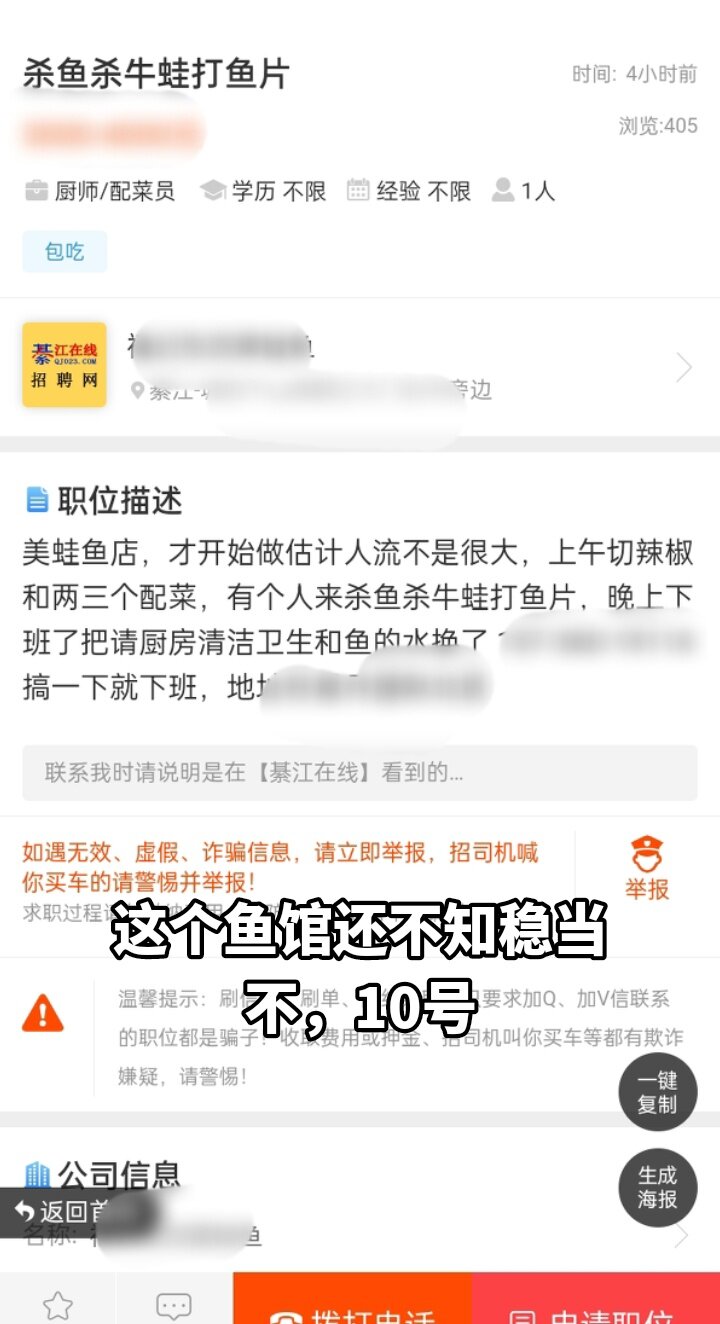Open the company details row under 公司信息

point(400,1236)
